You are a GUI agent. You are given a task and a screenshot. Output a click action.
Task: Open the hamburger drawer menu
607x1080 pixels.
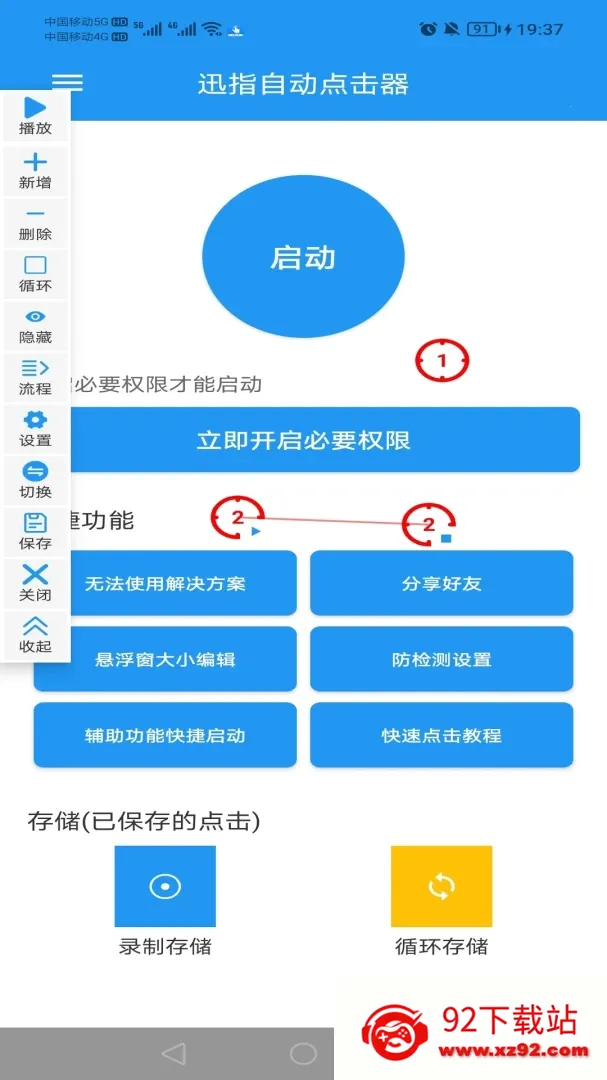(x=68, y=82)
